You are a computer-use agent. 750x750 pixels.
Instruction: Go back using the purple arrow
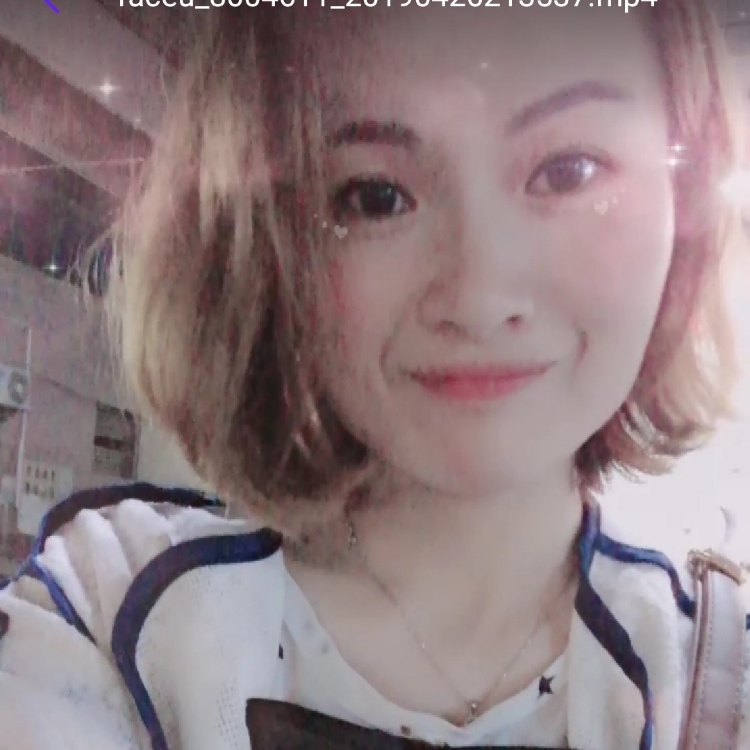50,4
